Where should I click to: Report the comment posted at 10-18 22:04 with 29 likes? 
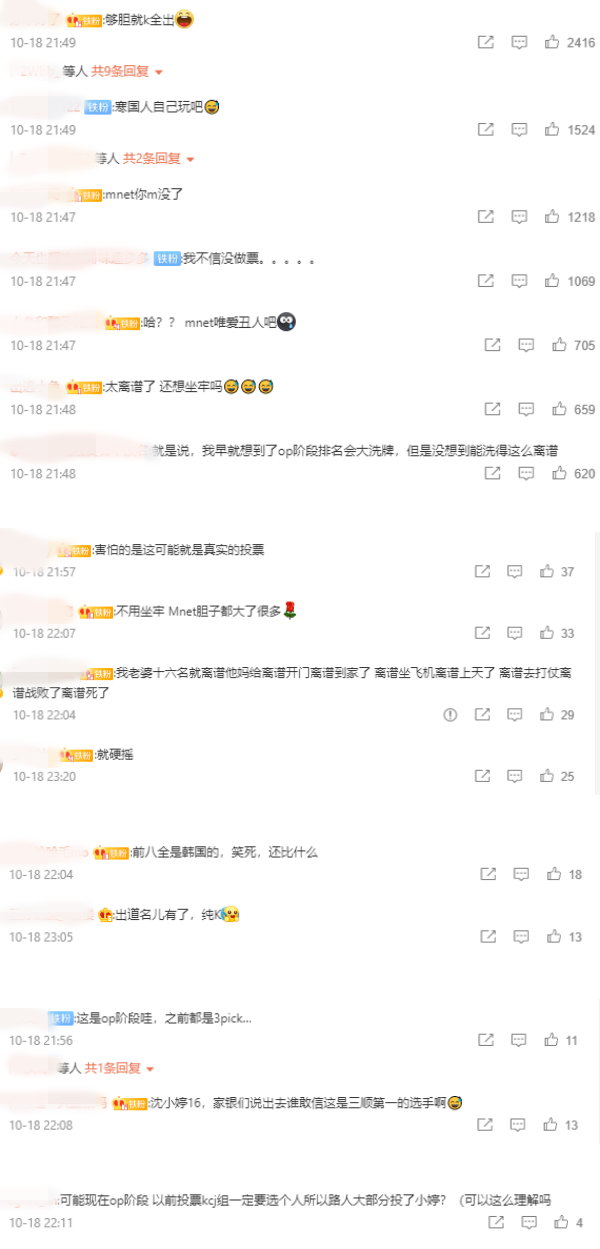[450, 715]
